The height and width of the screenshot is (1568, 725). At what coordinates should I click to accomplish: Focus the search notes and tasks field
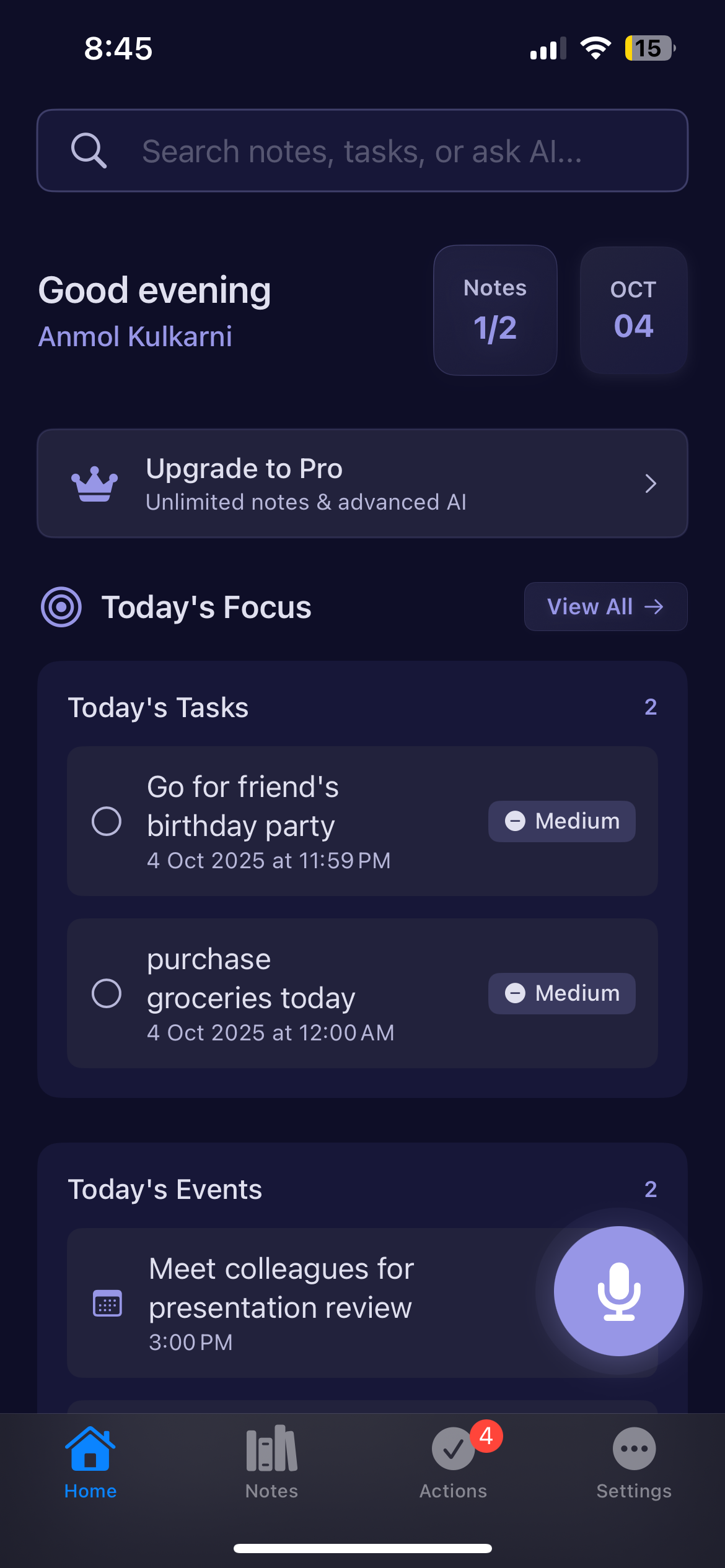click(362, 150)
